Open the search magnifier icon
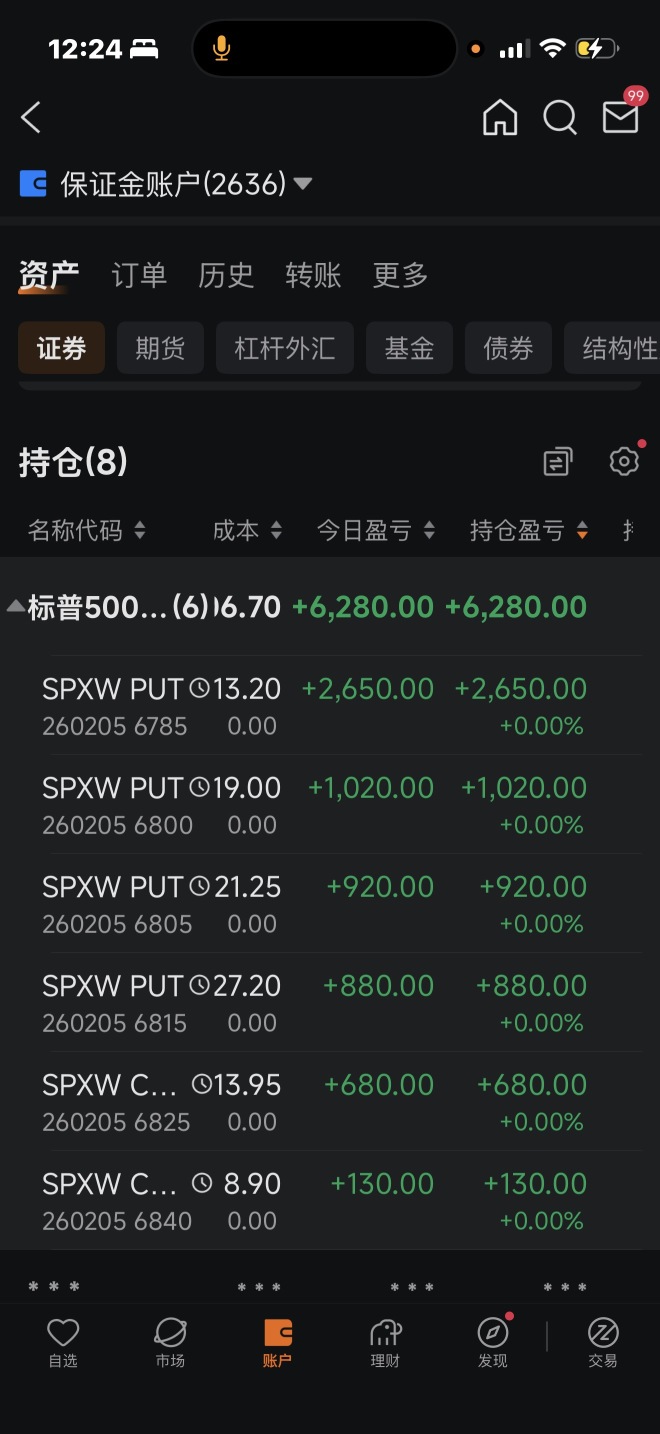 (x=560, y=118)
